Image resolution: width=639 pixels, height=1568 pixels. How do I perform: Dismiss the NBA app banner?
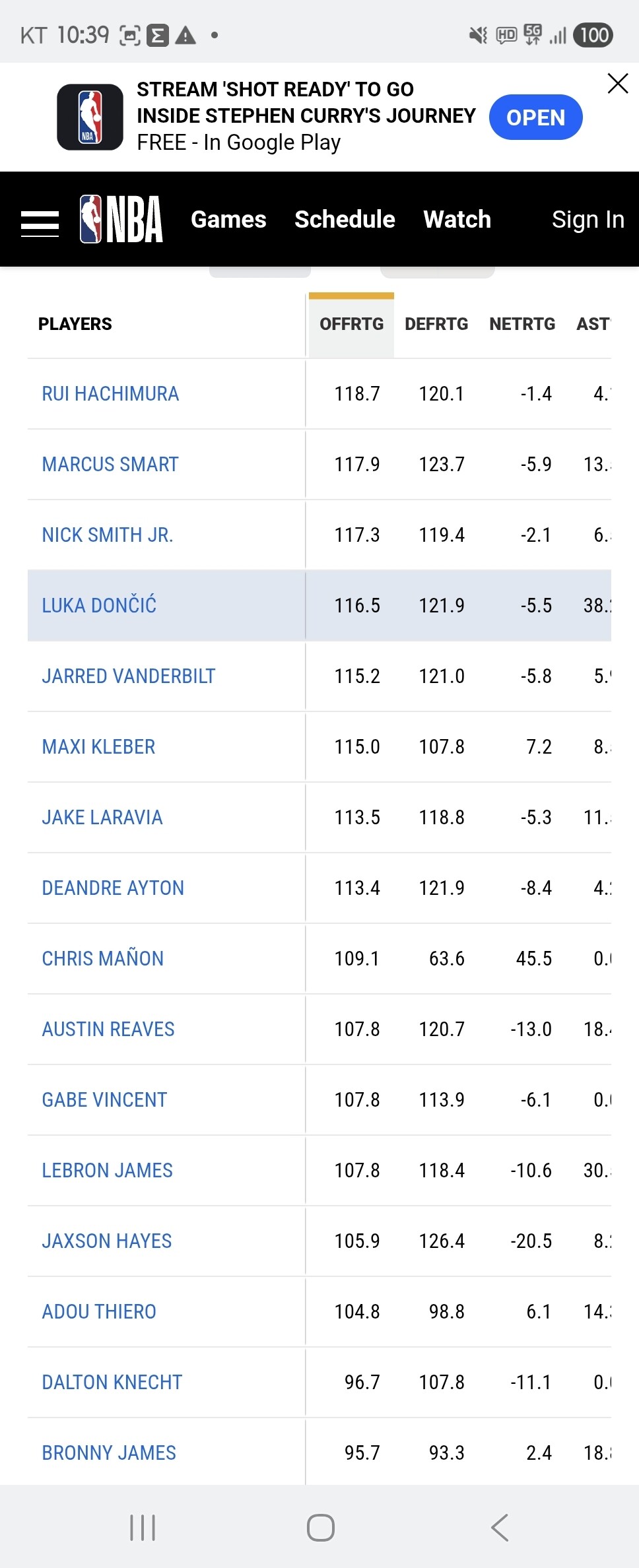pos(617,84)
